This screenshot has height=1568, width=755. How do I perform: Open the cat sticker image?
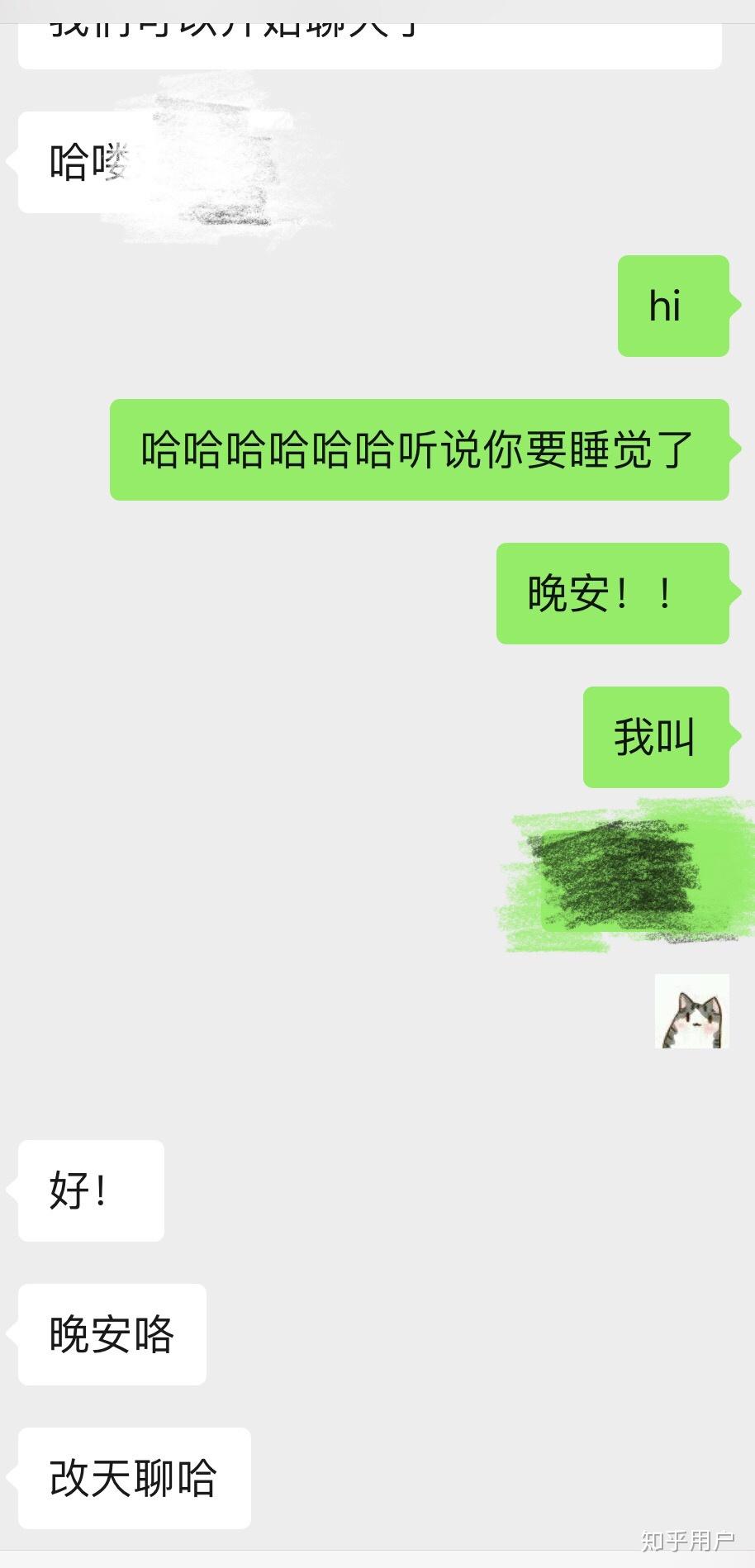(691, 1011)
